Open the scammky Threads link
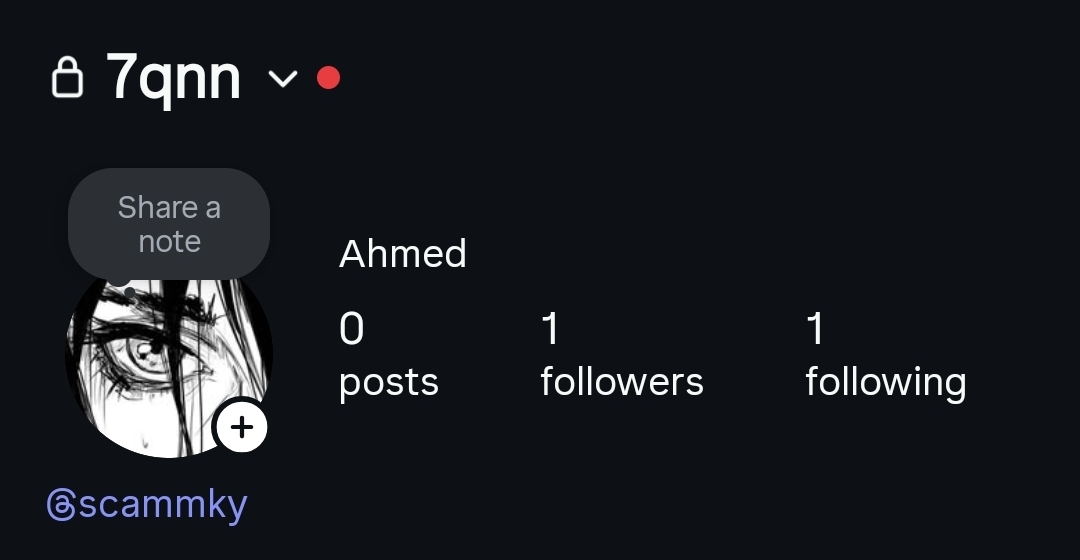 (x=147, y=504)
